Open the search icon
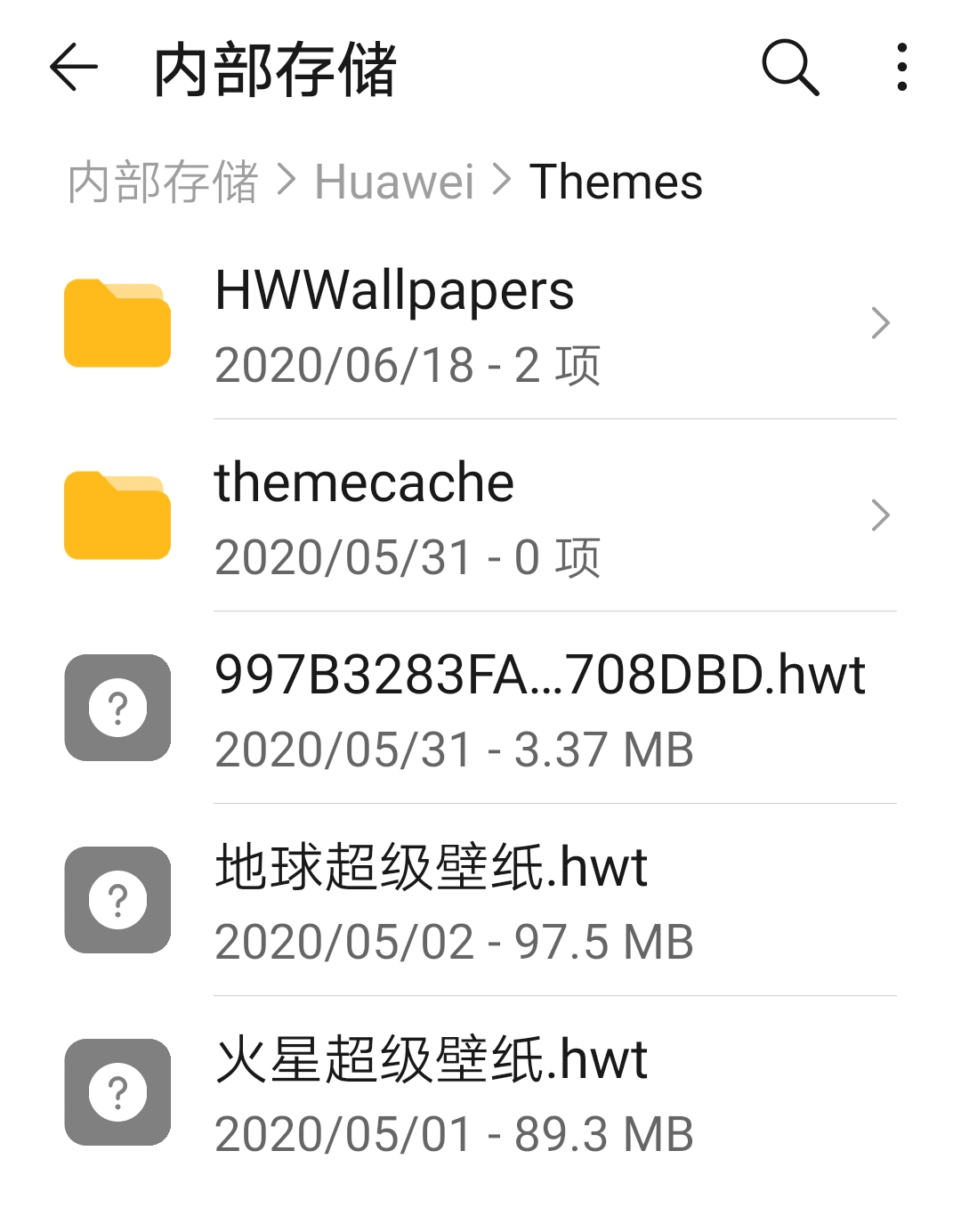Viewport: 961px width, 1232px height. [790, 68]
